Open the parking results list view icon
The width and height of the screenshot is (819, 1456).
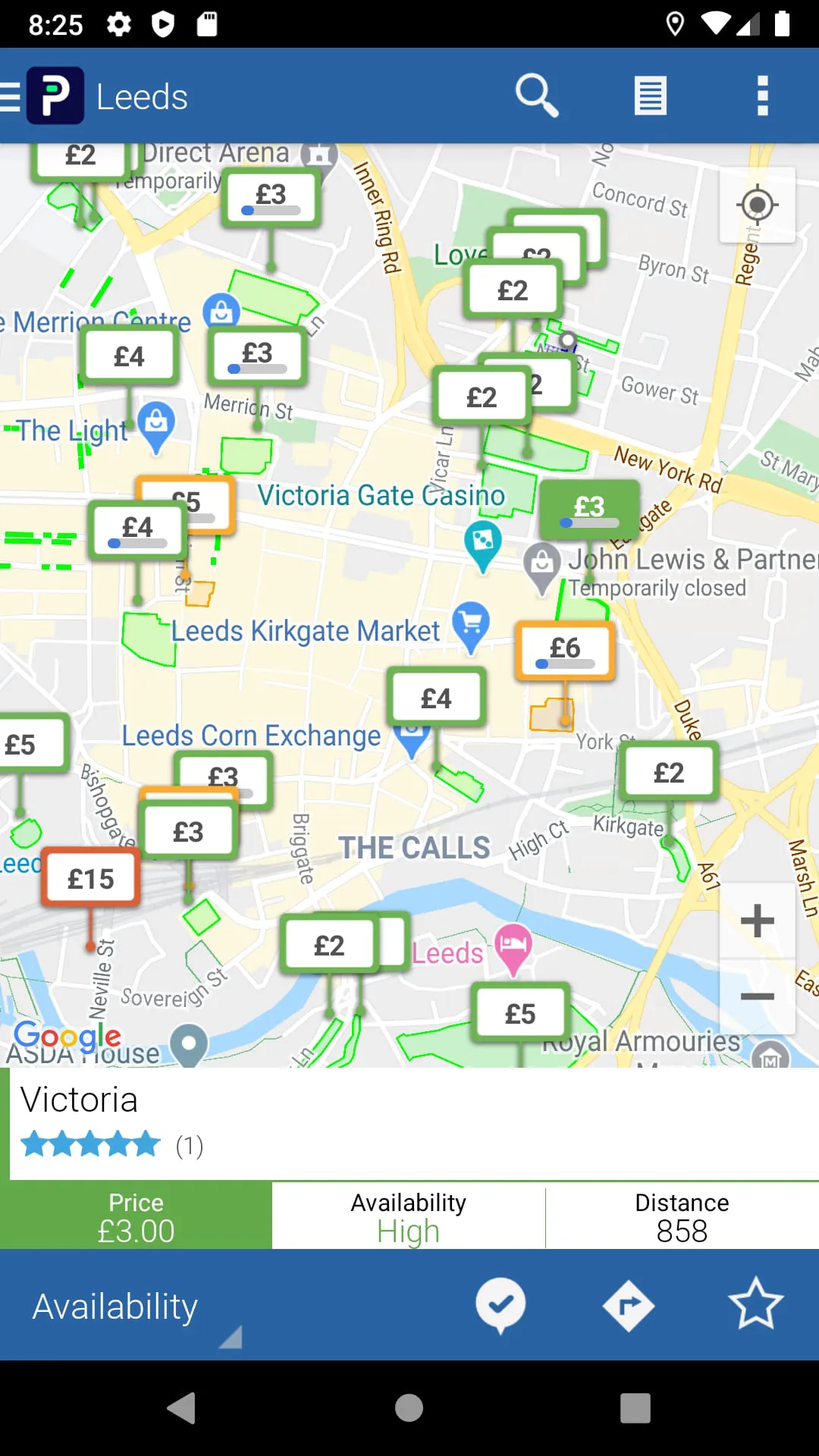tap(649, 96)
